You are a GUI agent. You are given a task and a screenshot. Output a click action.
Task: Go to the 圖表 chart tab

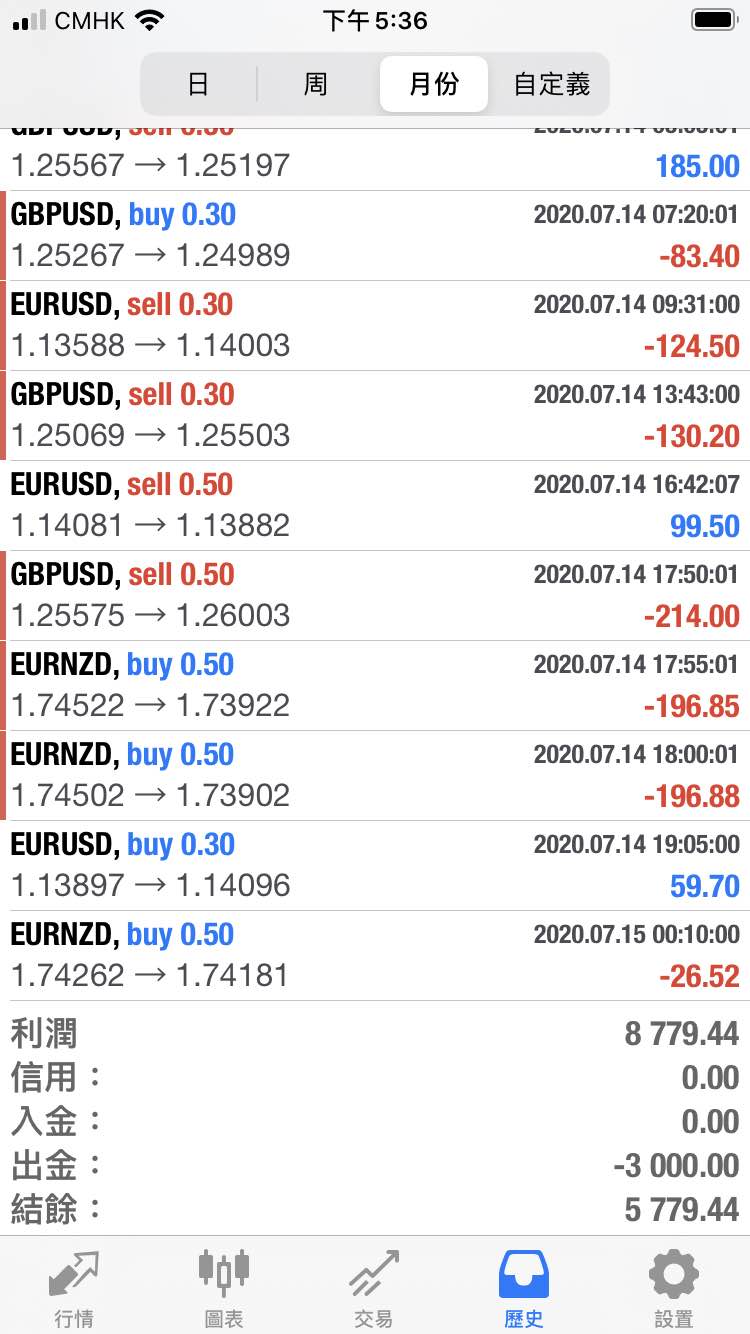tap(224, 1288)
